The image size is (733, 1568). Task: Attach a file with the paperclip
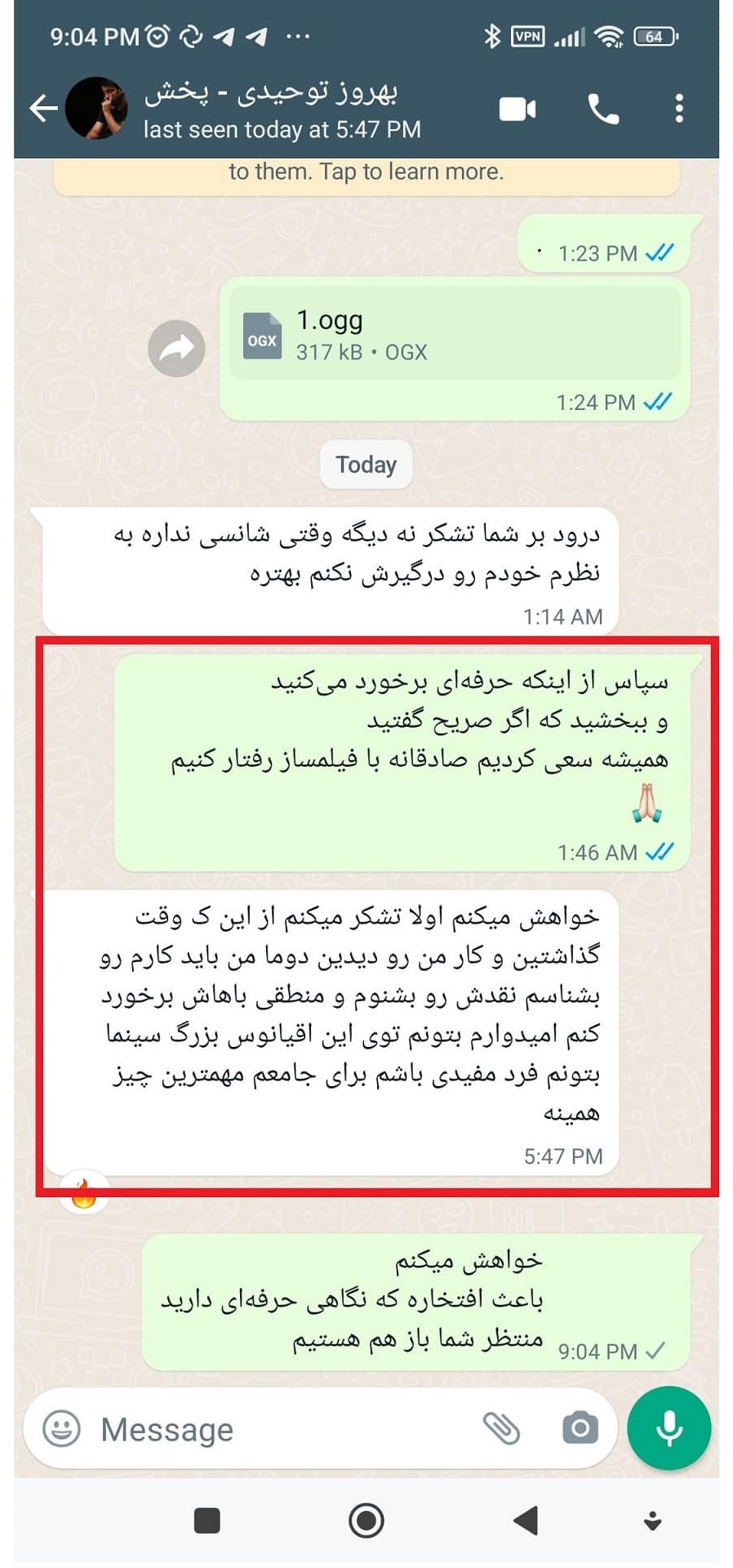click(501, 1428)
